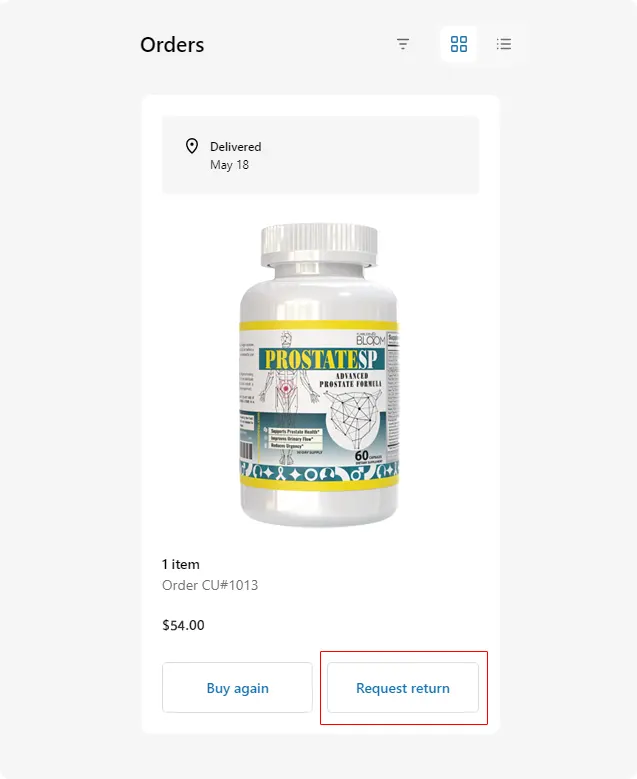Request return for order CU#1013
The width and height of the screenshot is (637, 779).
click(403, 688)
